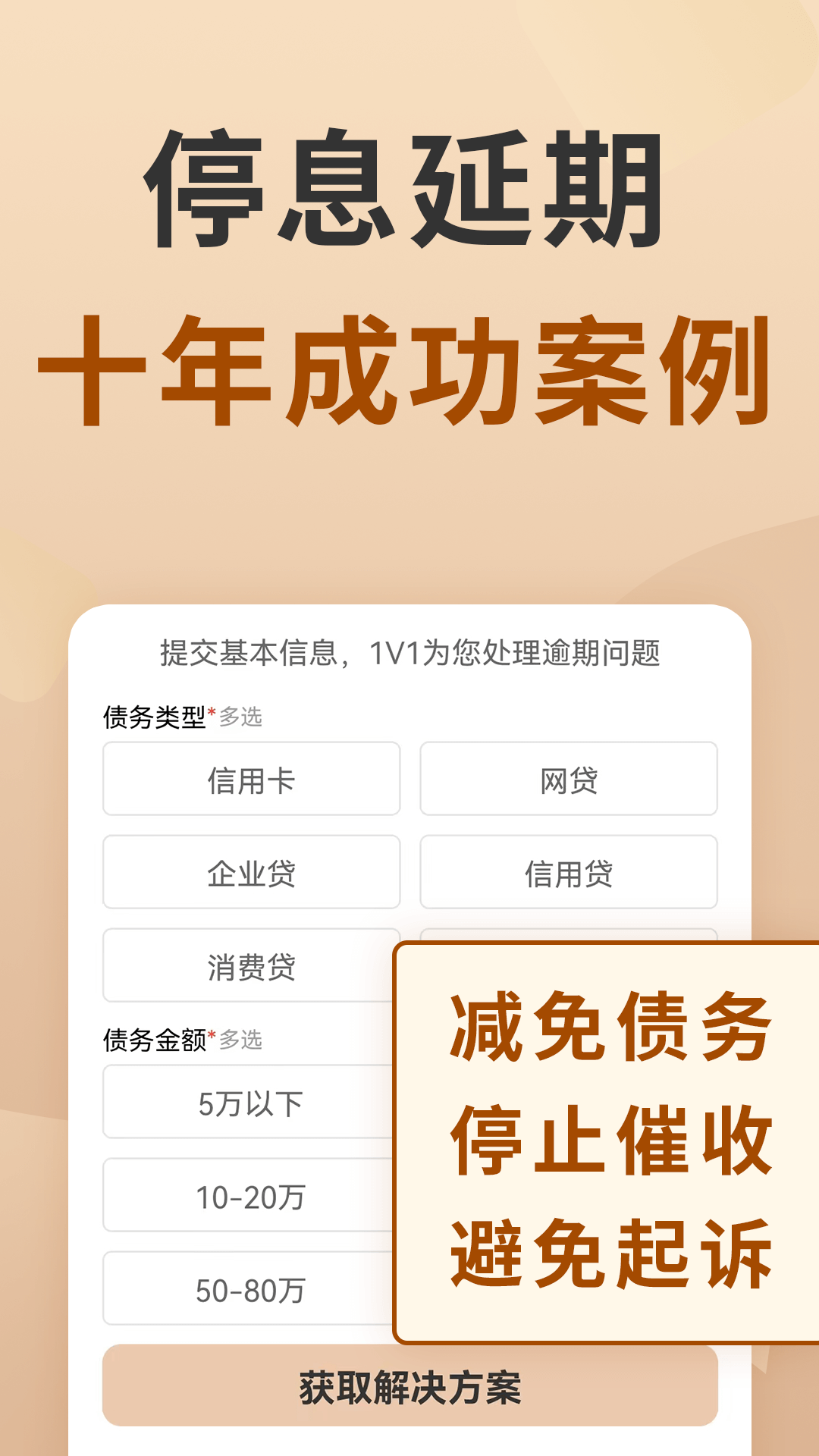Toggle the 企业贷 option

coord(252,873)
